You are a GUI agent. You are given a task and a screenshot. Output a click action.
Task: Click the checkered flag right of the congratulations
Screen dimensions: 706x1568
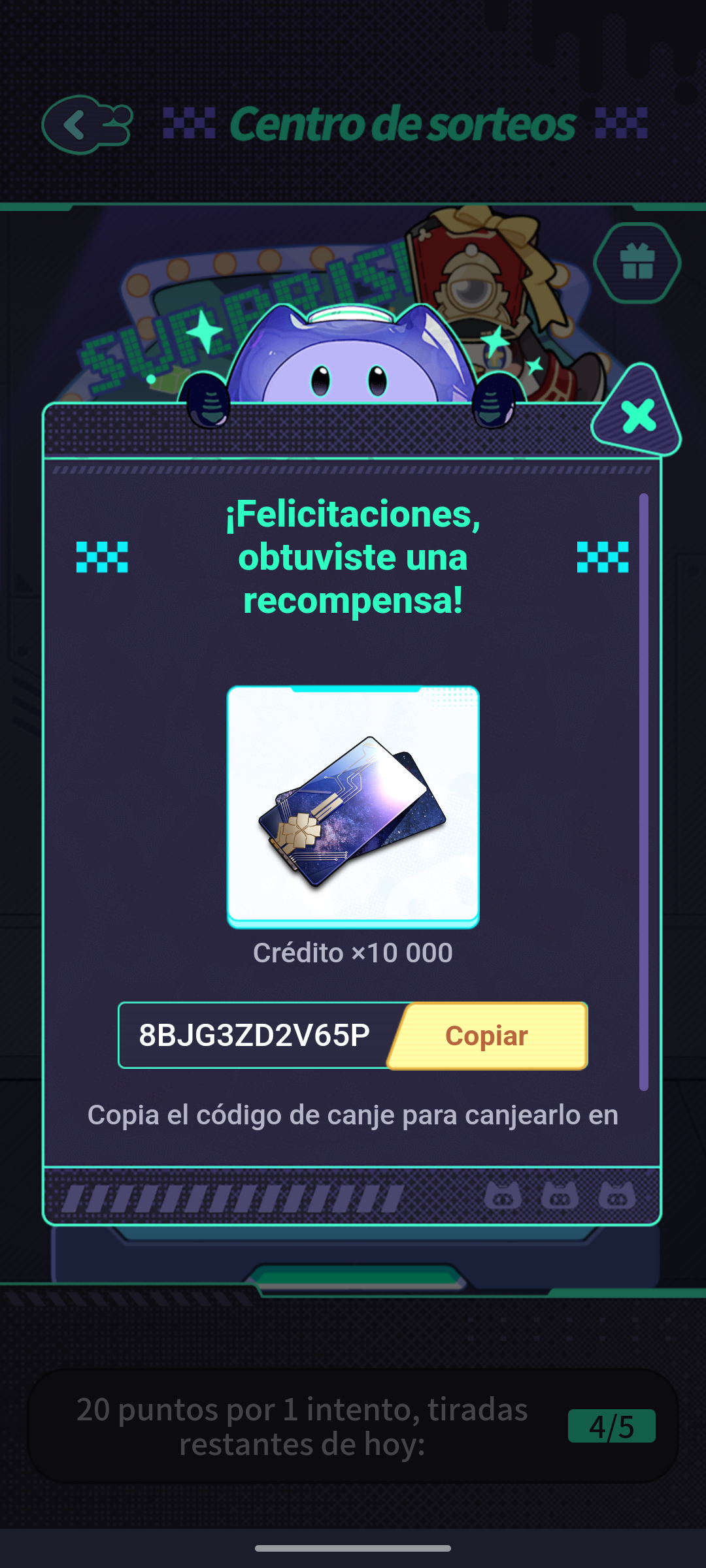pyautogui.click(x=603, y=557)
